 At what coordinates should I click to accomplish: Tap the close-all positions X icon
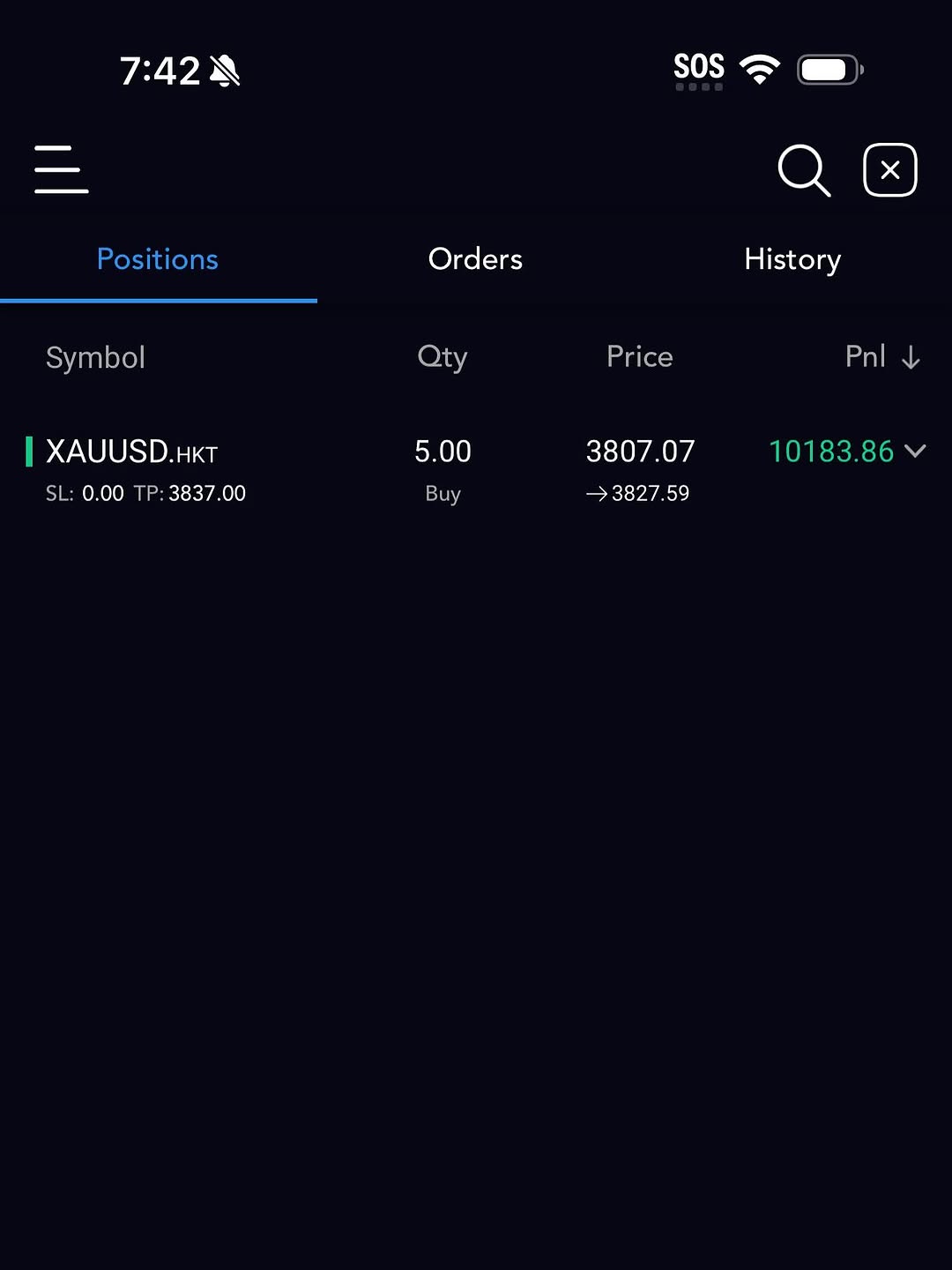click(889, 170)
